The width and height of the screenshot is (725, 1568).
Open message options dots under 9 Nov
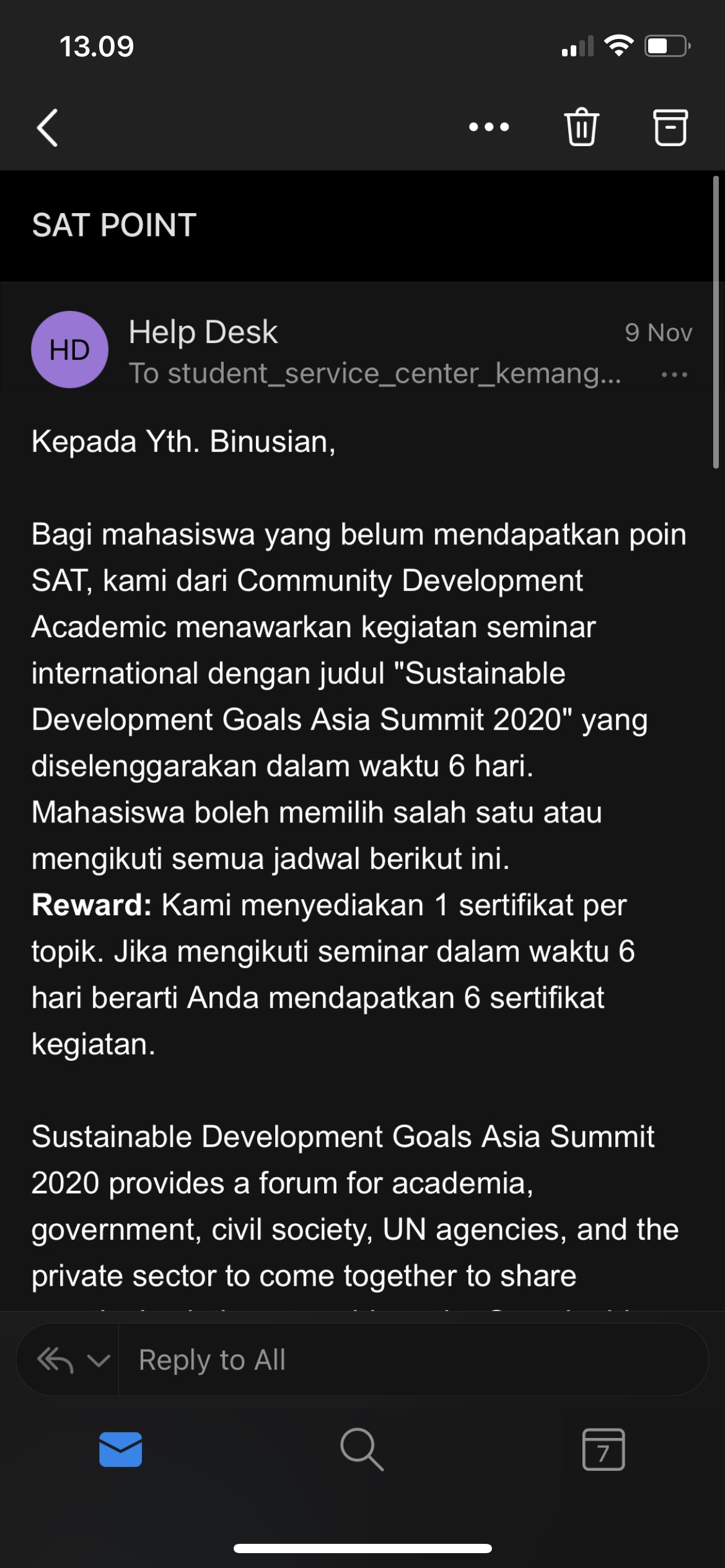[674, 375]
